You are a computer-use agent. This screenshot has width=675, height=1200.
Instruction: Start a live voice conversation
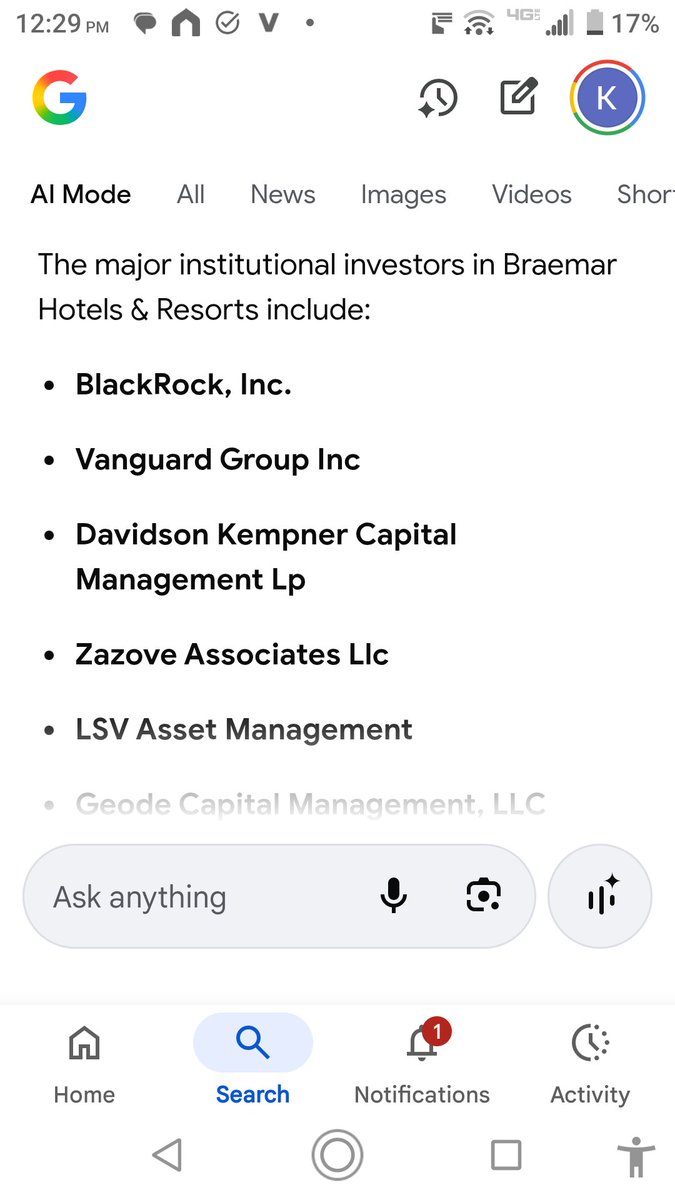pos(601,897)
